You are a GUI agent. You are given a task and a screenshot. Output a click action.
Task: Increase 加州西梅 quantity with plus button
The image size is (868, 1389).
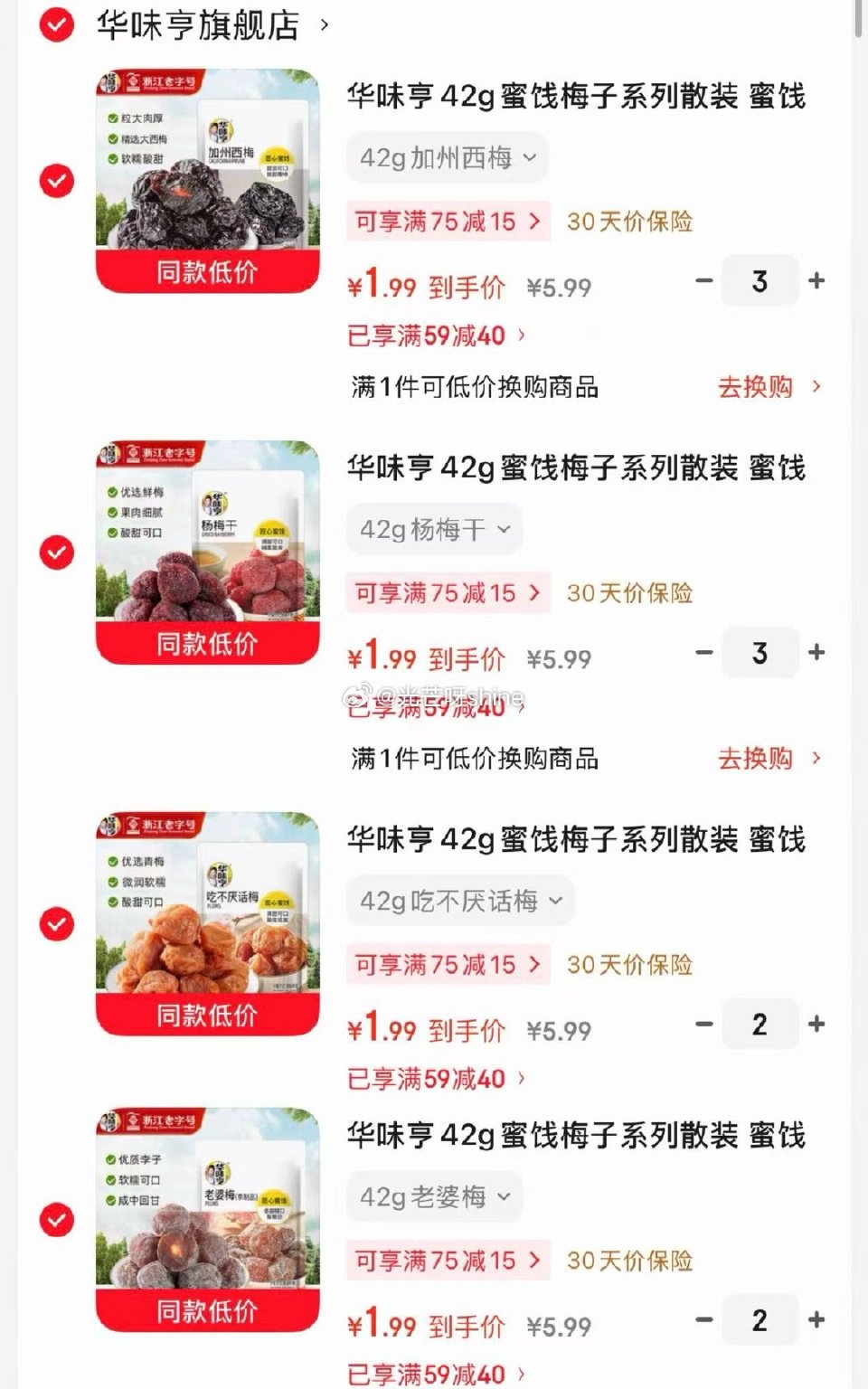816,281
